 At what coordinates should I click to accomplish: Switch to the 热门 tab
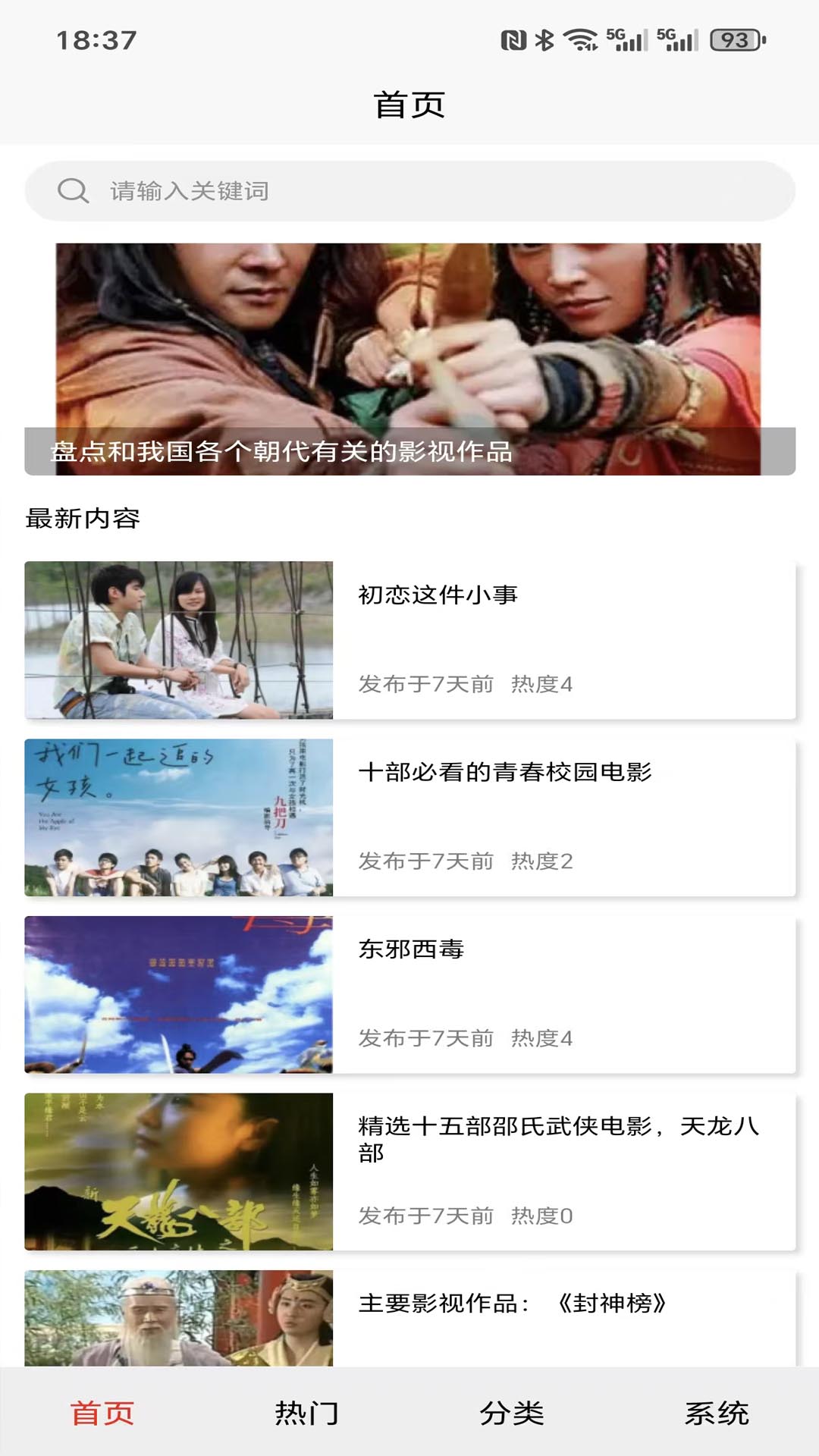click(x=307, y=1414)
